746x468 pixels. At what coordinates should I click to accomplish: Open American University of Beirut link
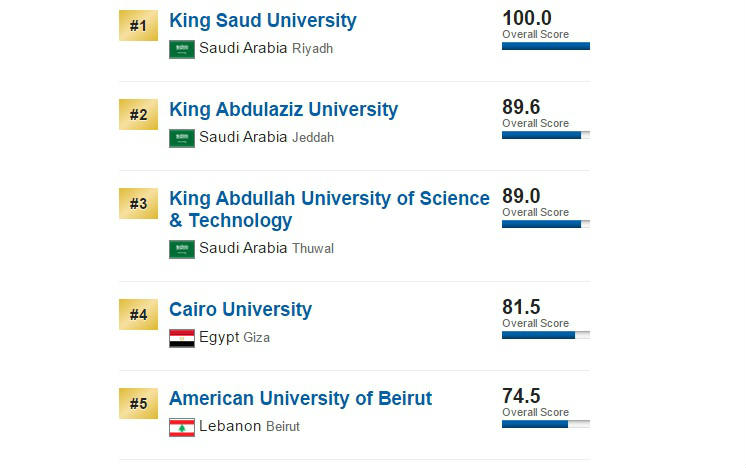tap(300, 399)
